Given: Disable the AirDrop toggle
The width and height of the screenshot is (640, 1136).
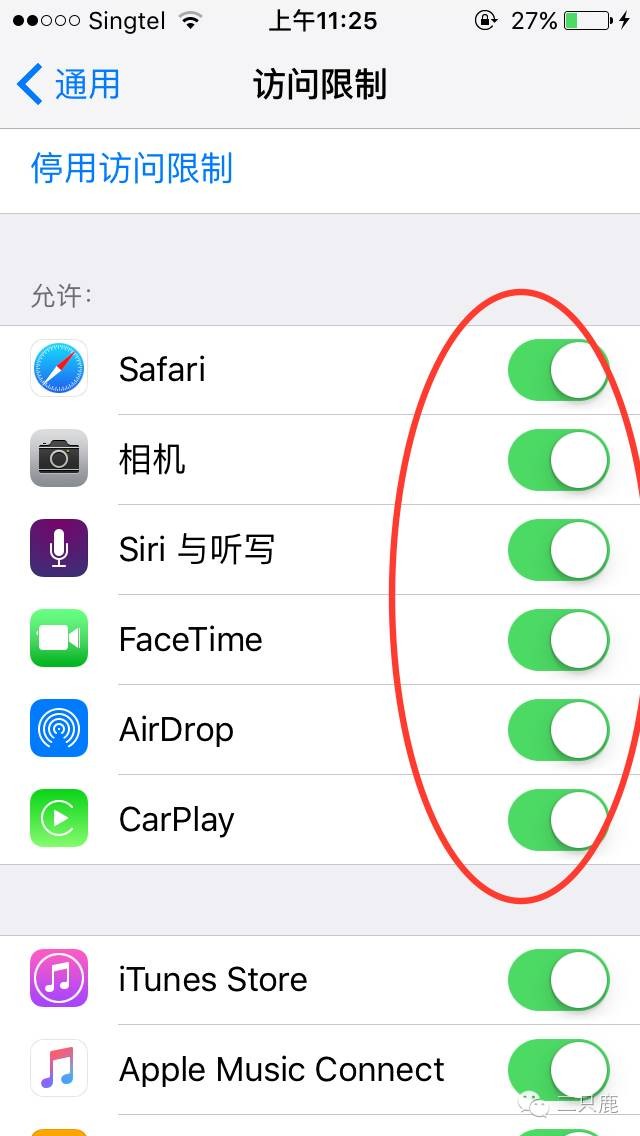Looking at the screenshot, I should tap(558, 730).
